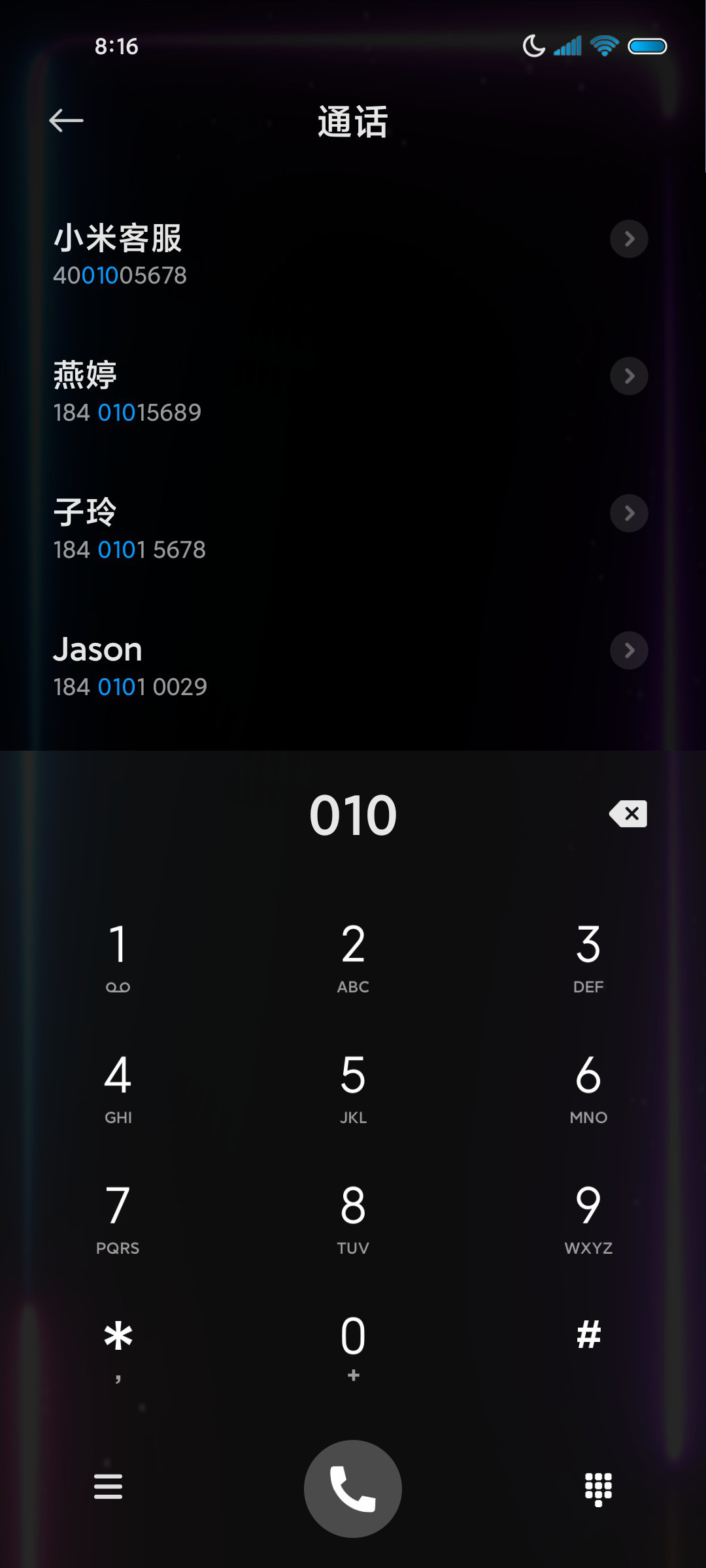Image resolution: width=706 pixels, height=1568 pixels.
Task: Open details chevron for 子玲
Action: (629, 514)
